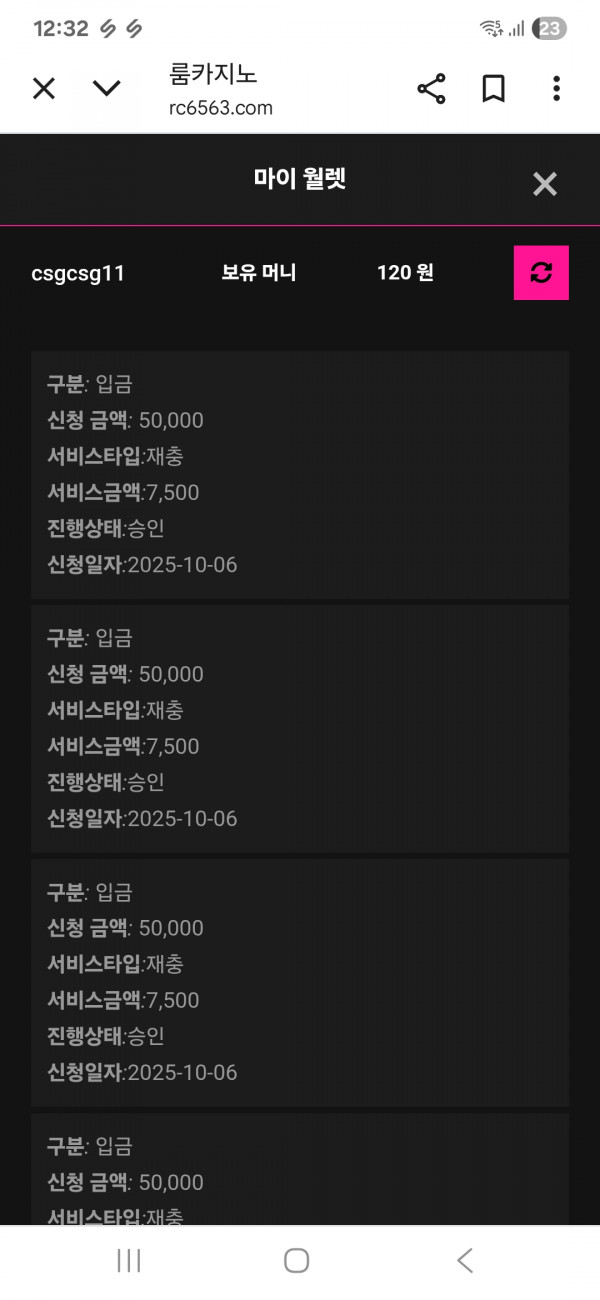Bookmark this page
The height and width of the screenshot is (1300, 600).
coord(493,89)
